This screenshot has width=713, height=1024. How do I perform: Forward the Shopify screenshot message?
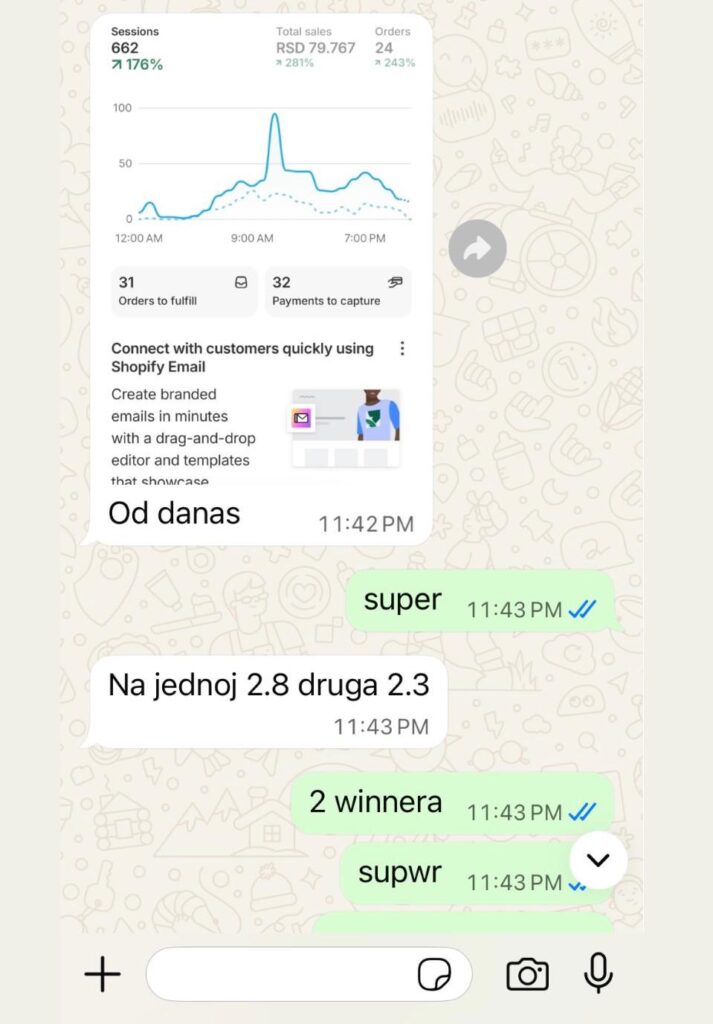(x=477, y=248)
